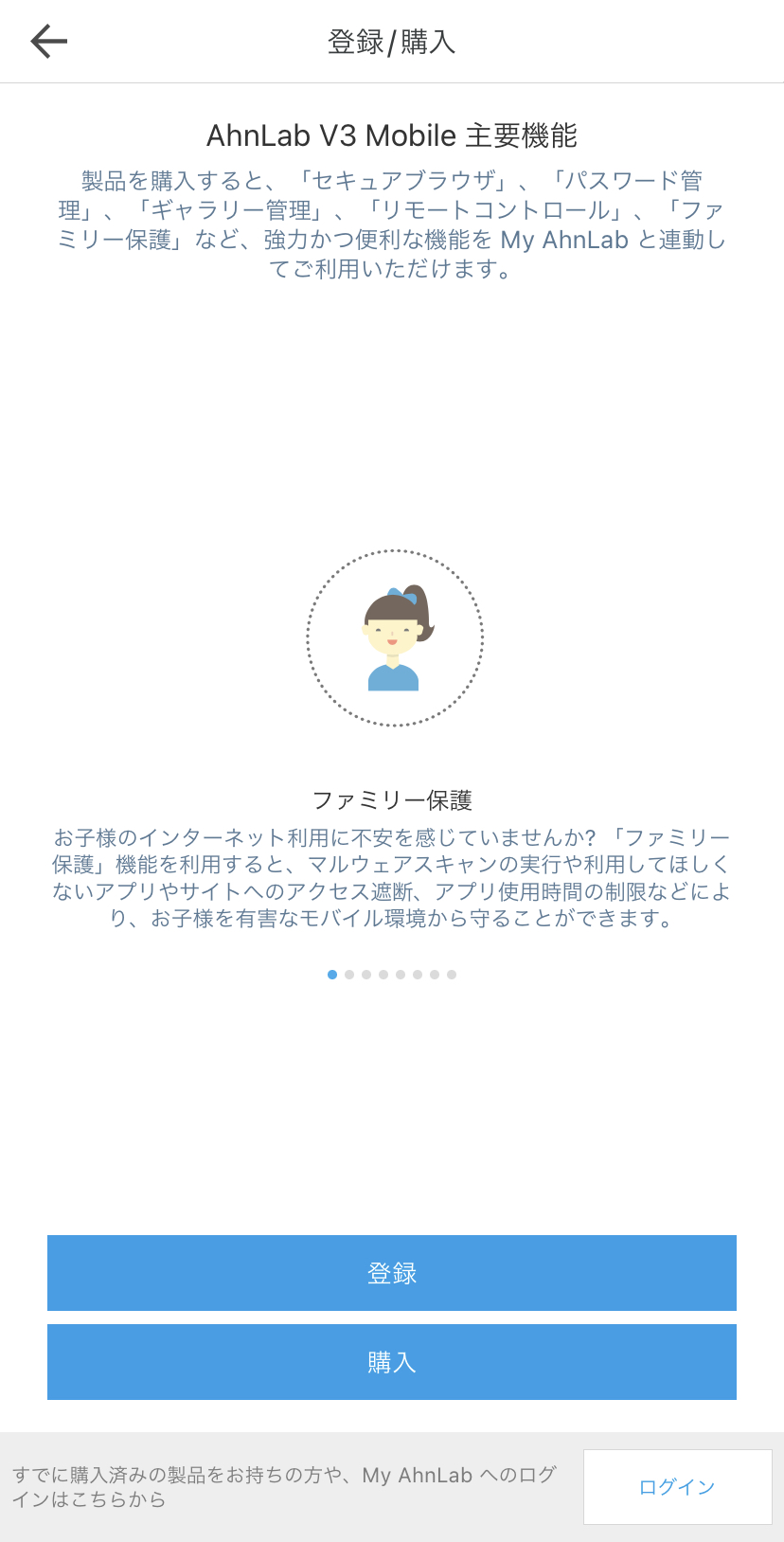This screenshot has width=784, height=1542.
Task: Tap the 登録 register button
Action: [392, 1272]
